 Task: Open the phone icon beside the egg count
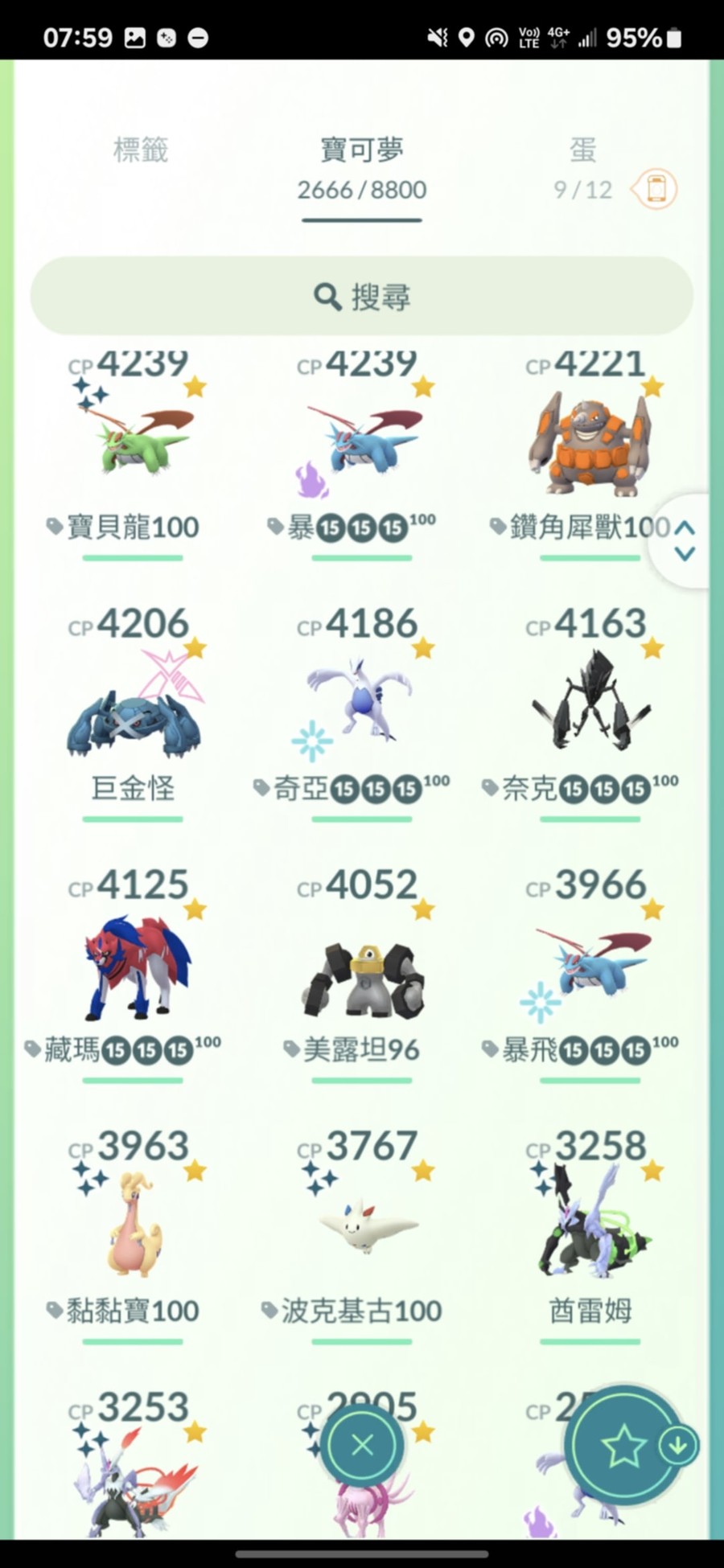(x=656, y=190)
